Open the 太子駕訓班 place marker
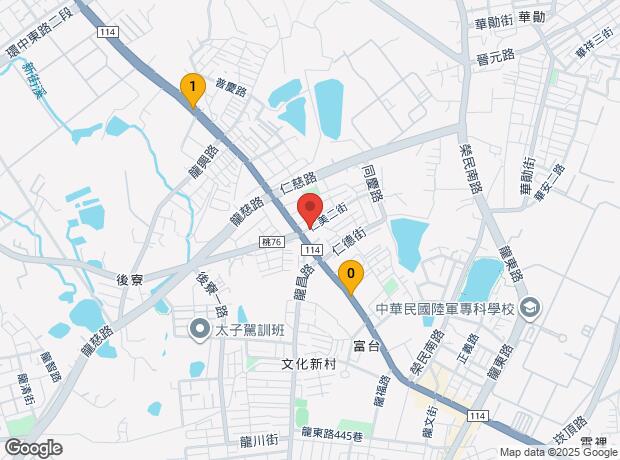The height and width of the screenshot is (460, 620). (x=200, y=327)
